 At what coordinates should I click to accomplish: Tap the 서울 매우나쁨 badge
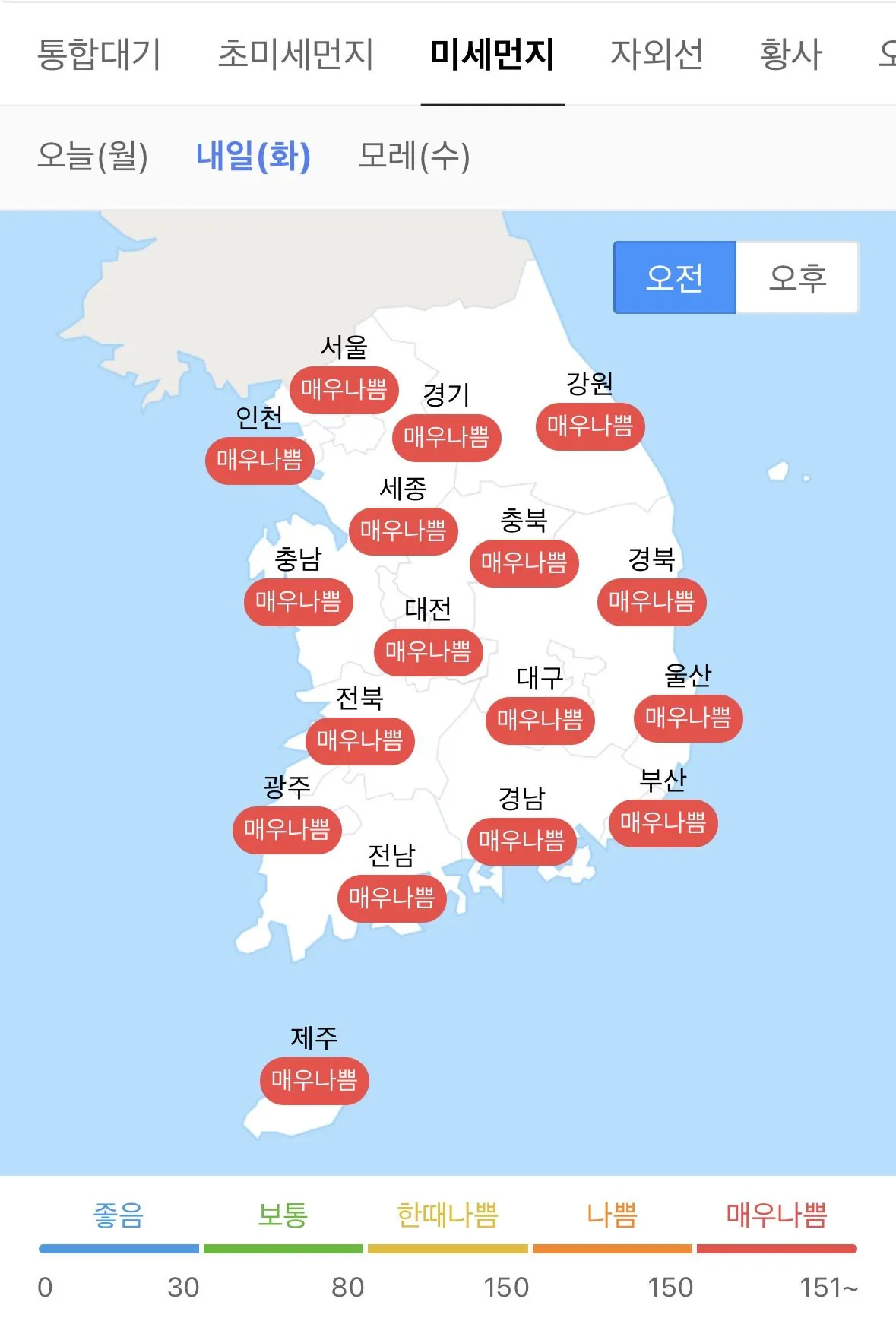(344, 389)
